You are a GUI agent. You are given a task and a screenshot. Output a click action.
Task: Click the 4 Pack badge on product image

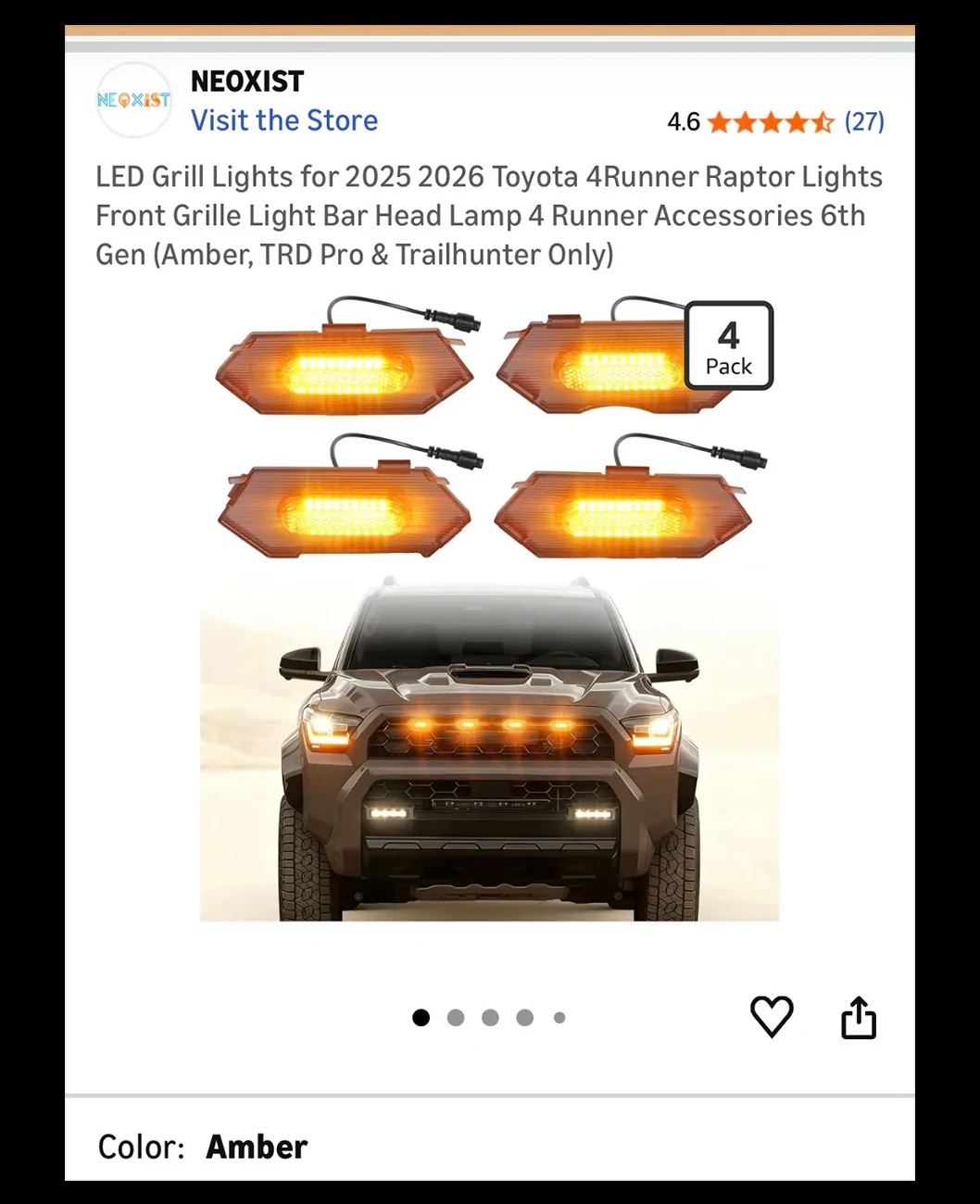[729, 345]
